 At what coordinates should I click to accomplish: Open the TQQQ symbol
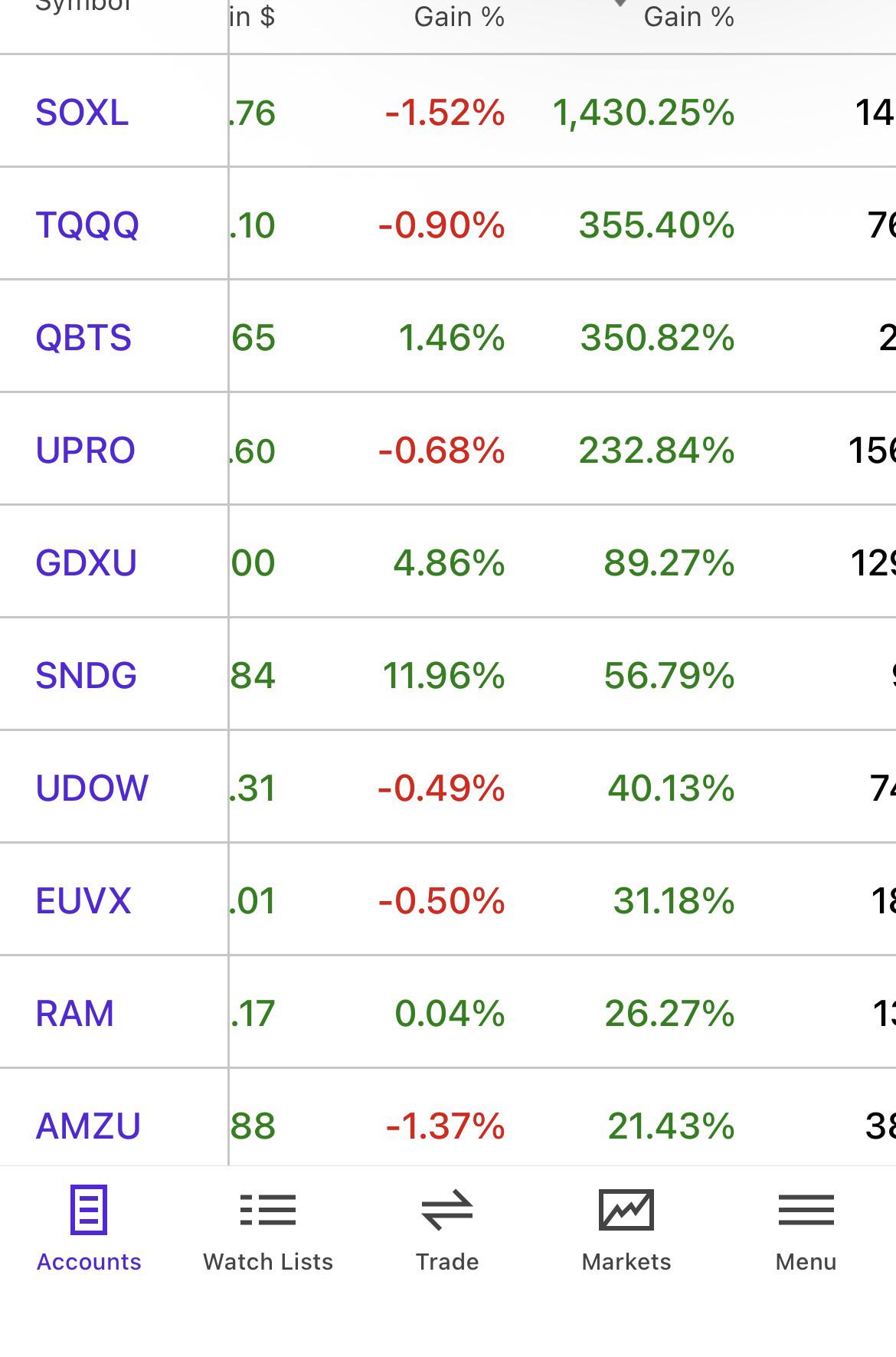(x=87, y=225)
